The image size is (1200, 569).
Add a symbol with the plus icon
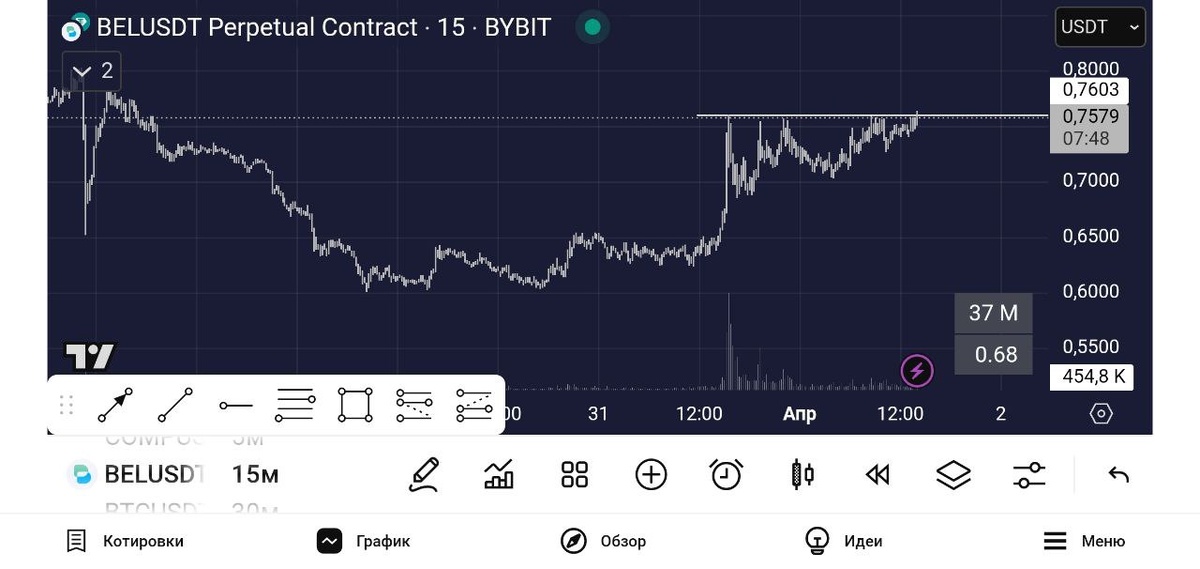click(x=651, y=474)
